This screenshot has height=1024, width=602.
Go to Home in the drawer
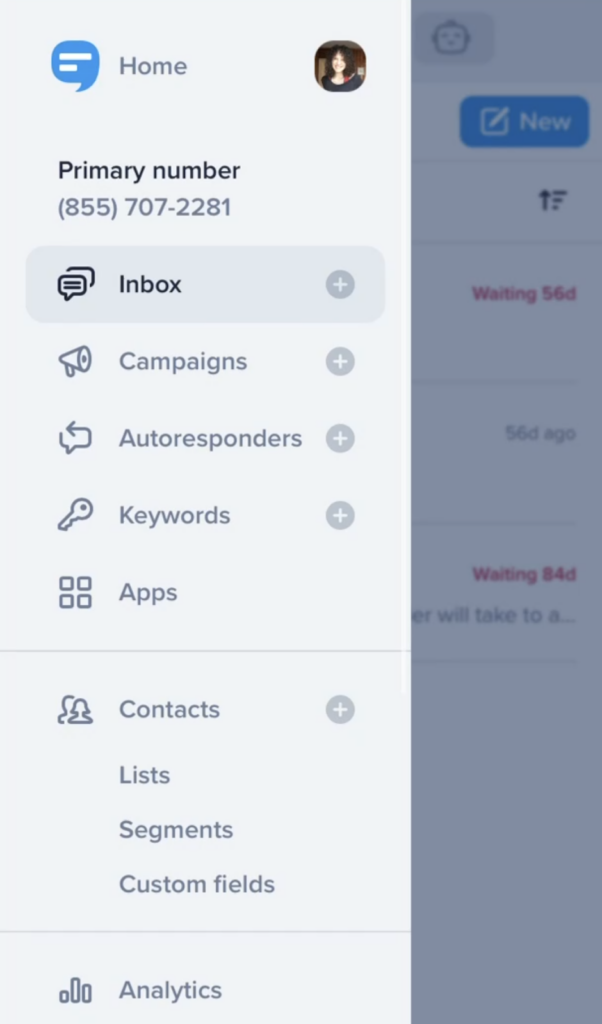point(152,66)
